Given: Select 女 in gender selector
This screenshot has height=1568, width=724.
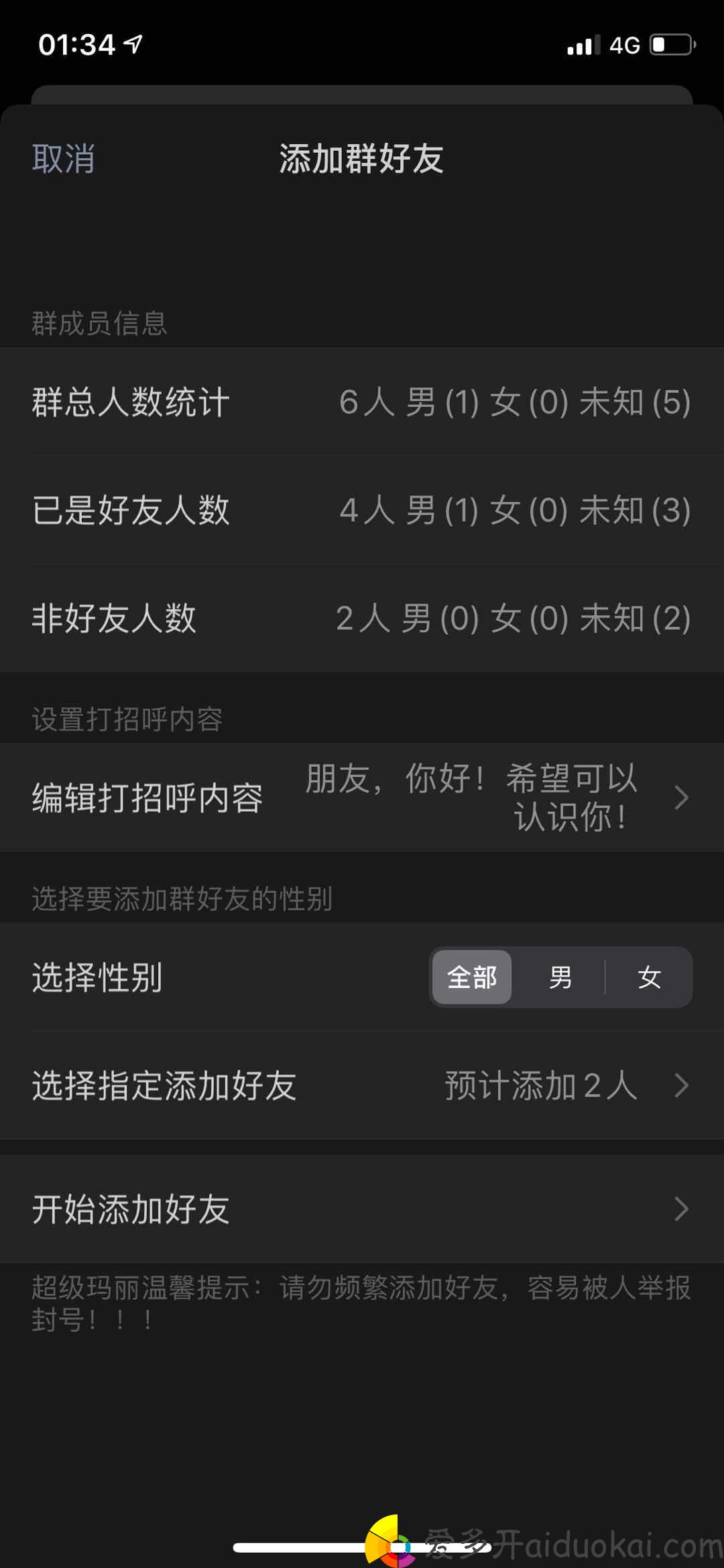Looking at the screenshot, I should [x=649, y=977].
